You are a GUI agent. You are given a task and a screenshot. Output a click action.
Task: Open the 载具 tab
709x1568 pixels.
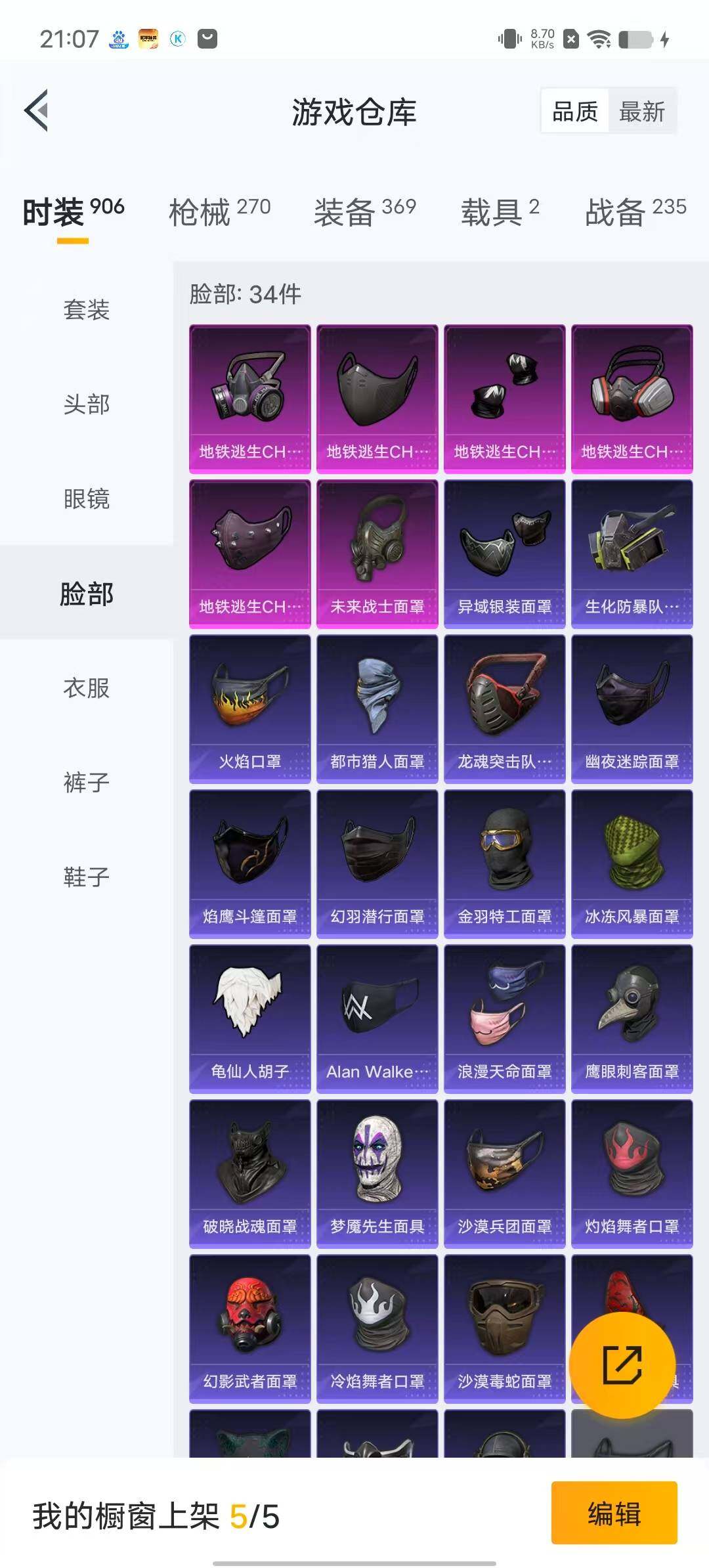500,211
